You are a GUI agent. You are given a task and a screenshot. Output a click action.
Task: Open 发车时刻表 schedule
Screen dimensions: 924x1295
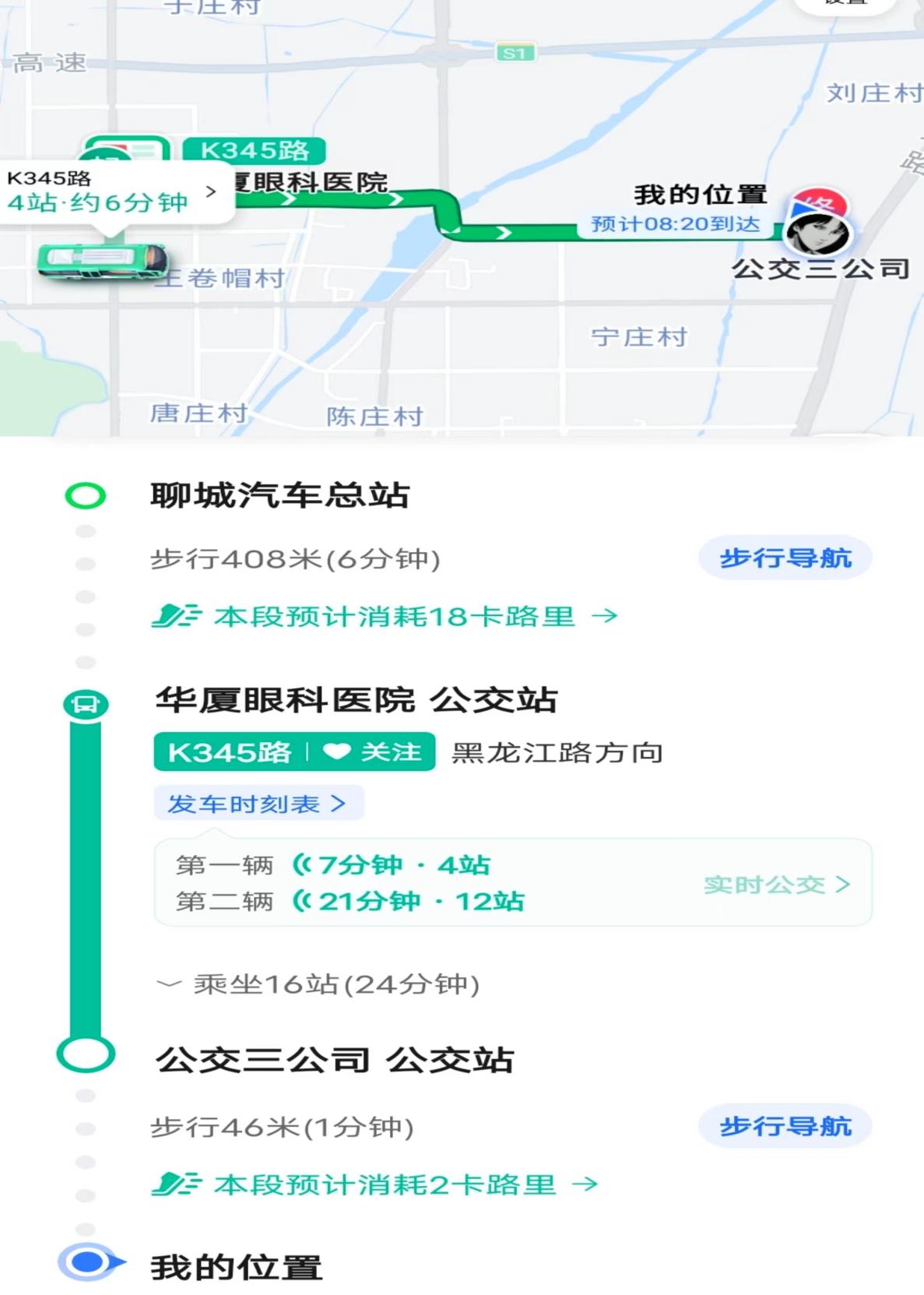pyautogui.click(x=258, y=804)
